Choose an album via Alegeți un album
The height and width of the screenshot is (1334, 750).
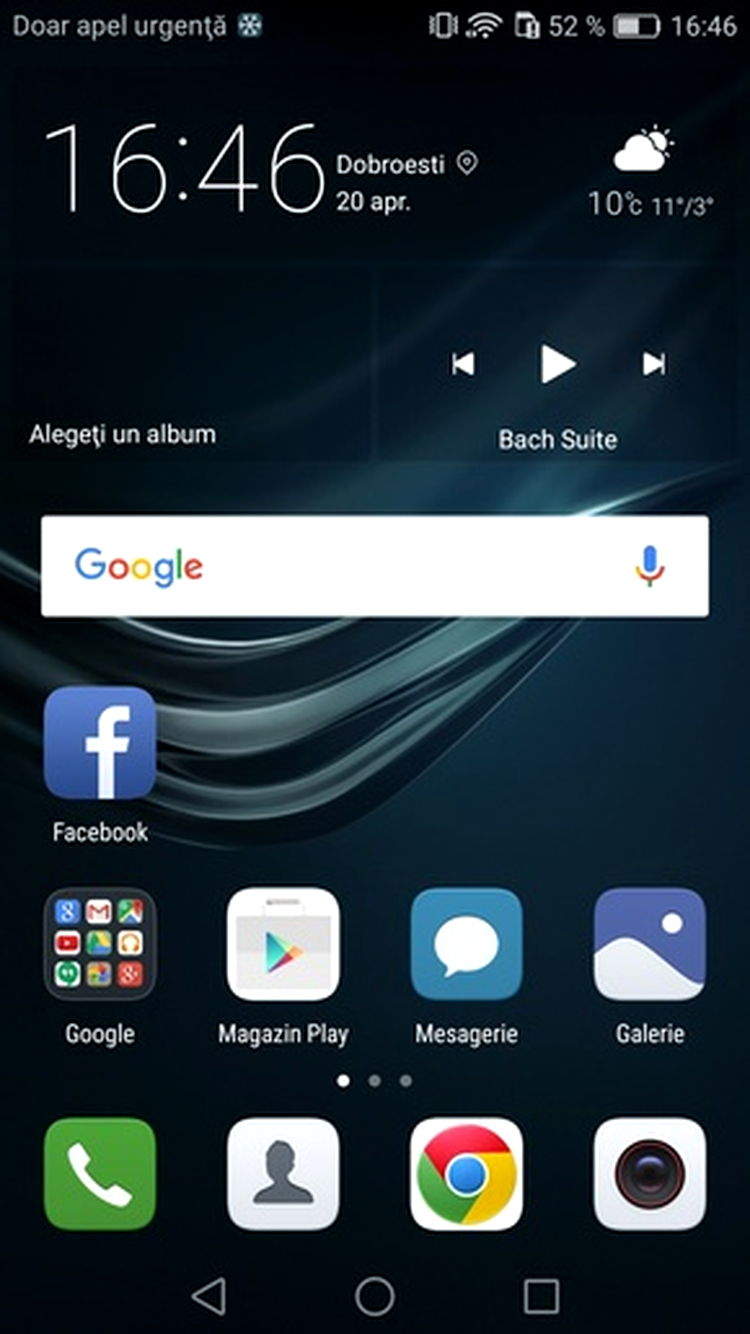click(122, 435)
